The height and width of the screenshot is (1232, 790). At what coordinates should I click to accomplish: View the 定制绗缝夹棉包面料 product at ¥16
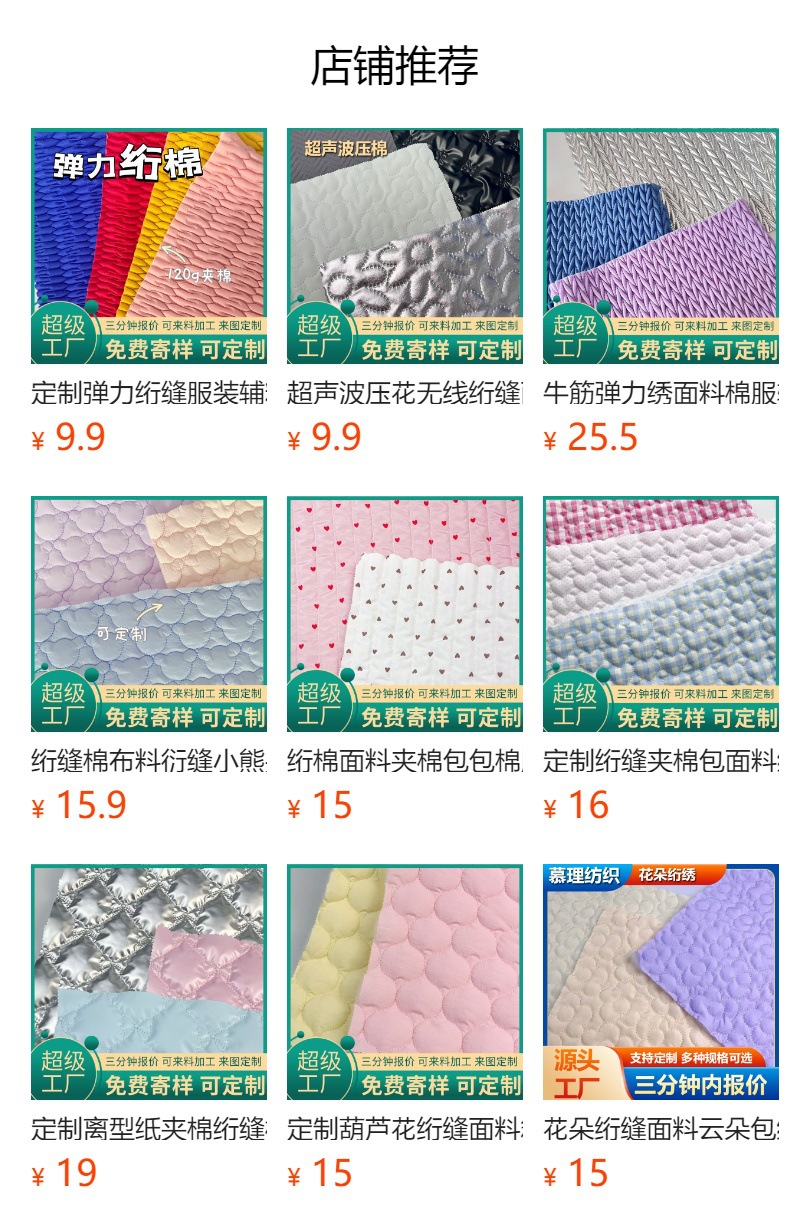click(661, 614)
